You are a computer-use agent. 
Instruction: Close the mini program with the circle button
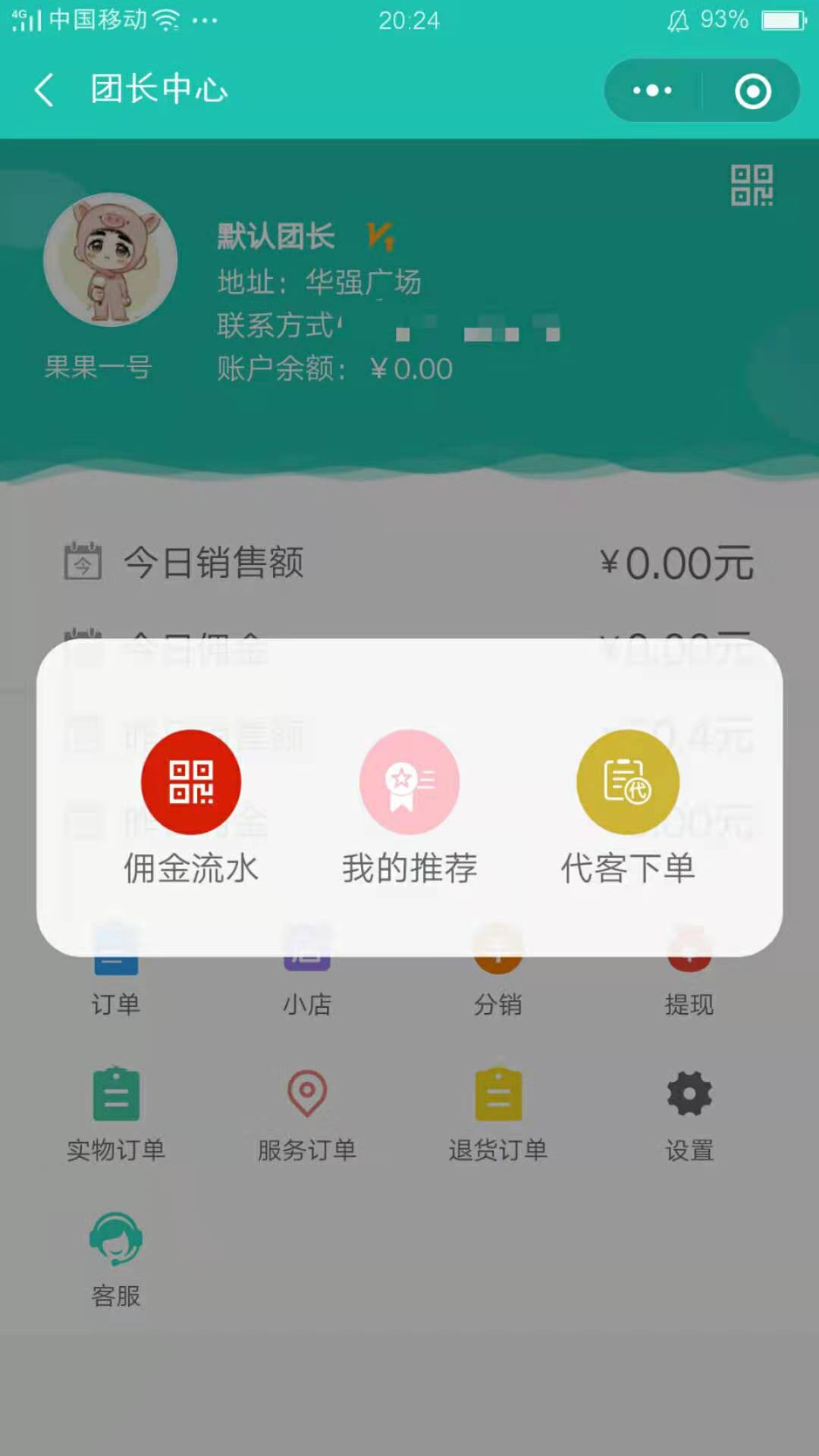[x=752, y=91]
